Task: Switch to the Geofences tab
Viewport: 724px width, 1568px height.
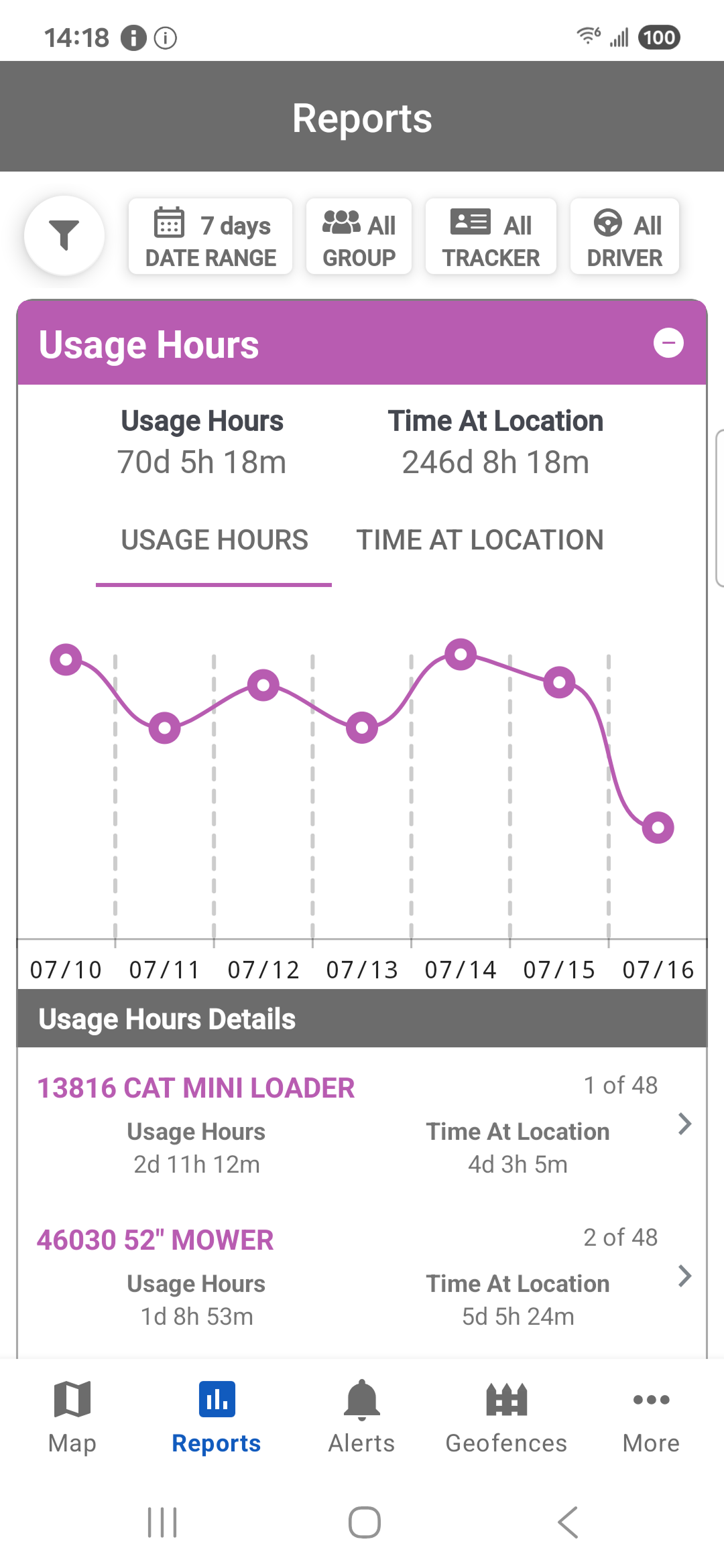Action: [507, 1417]
